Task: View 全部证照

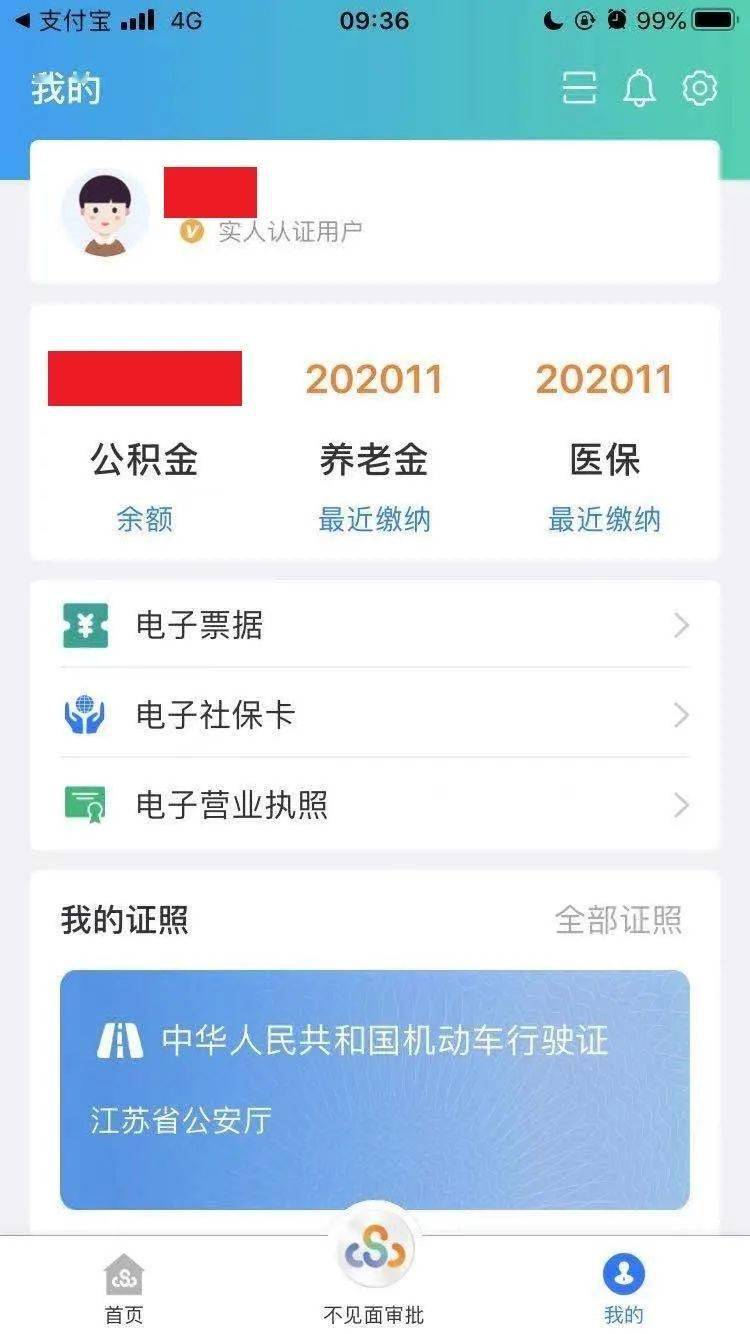Action: coord(618,920)
